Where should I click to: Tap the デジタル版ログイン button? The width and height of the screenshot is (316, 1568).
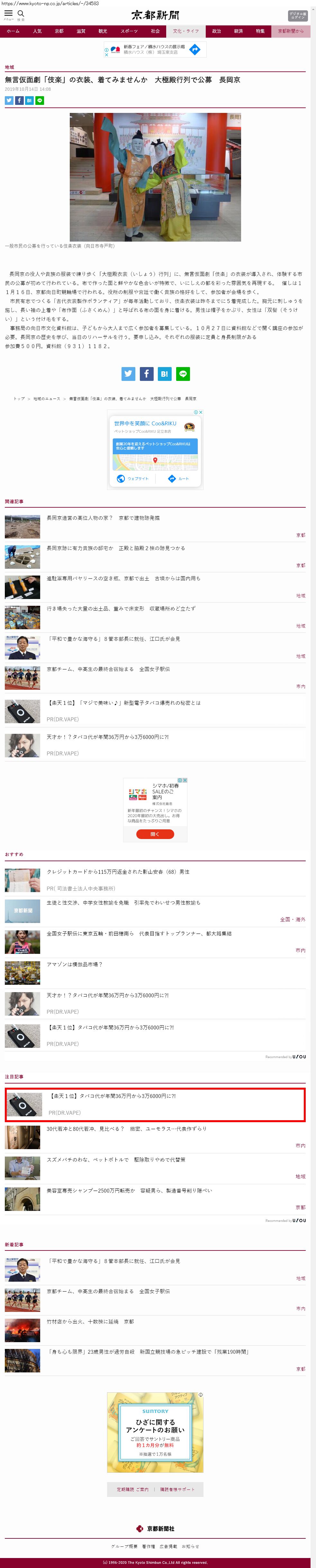(x=297, y=16)
